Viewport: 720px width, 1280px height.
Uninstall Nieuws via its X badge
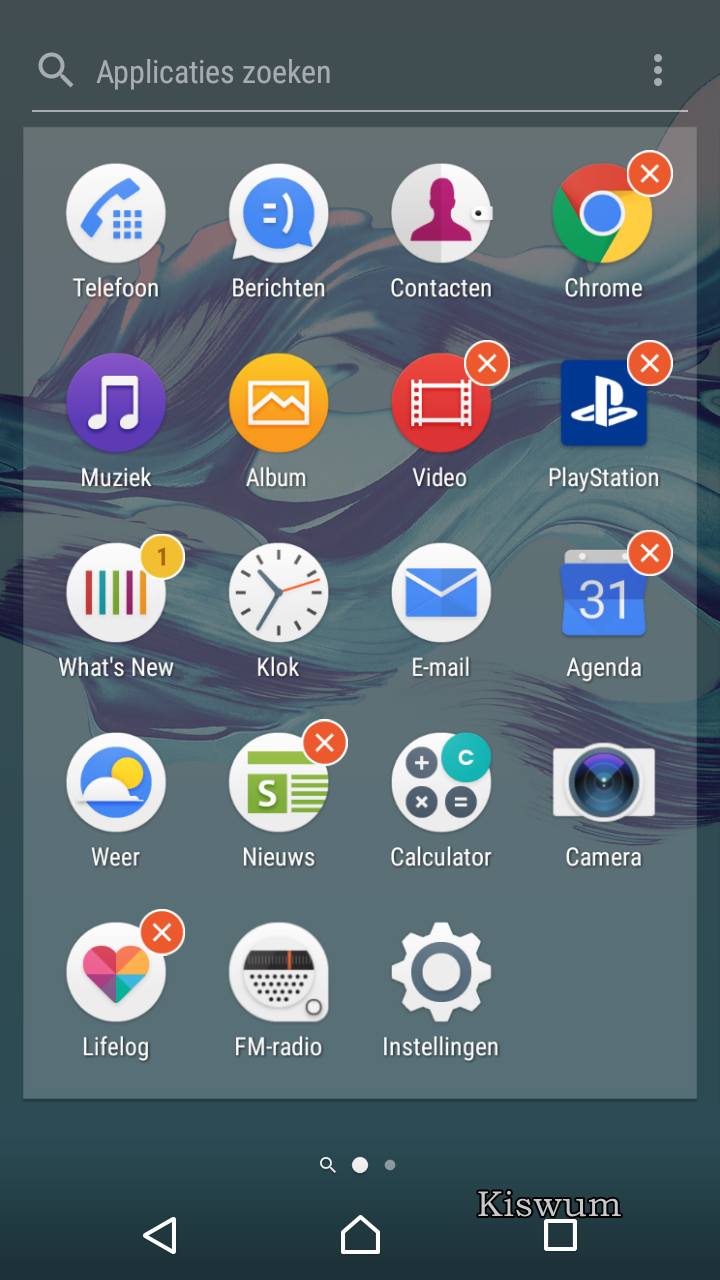click(x=325, y=743)
